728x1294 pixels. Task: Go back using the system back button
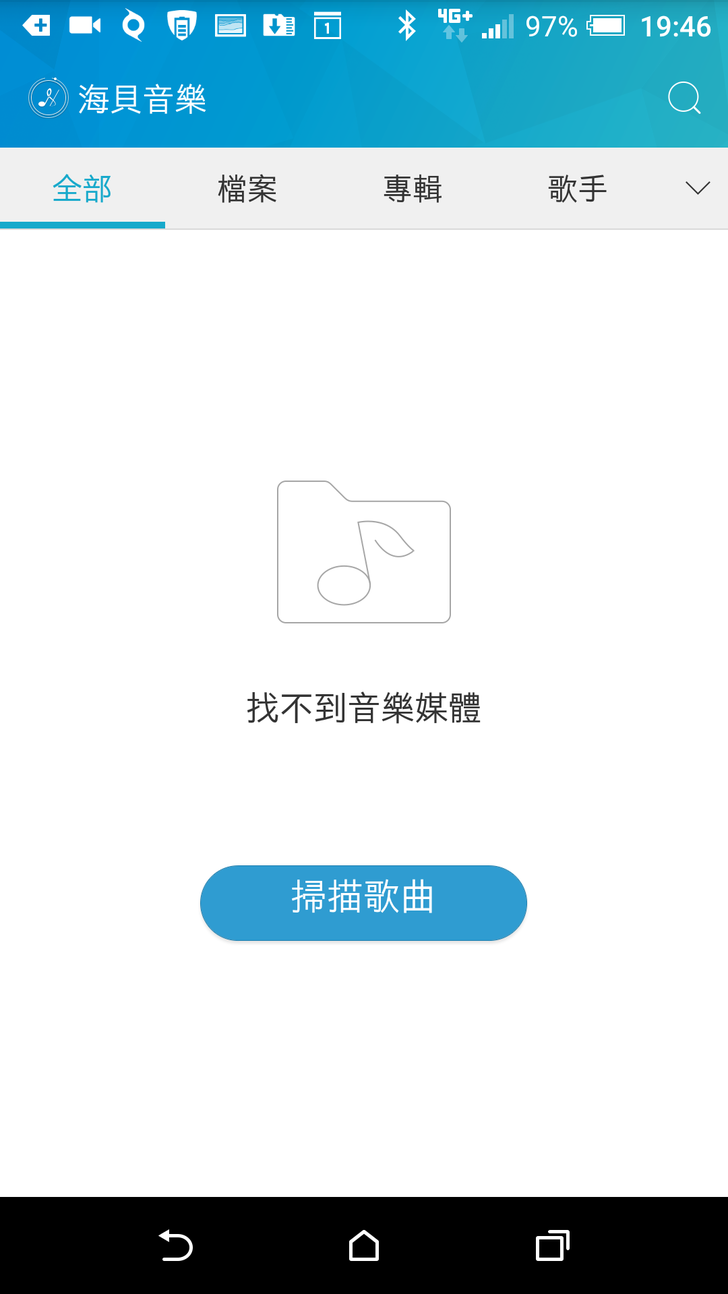176,1246
